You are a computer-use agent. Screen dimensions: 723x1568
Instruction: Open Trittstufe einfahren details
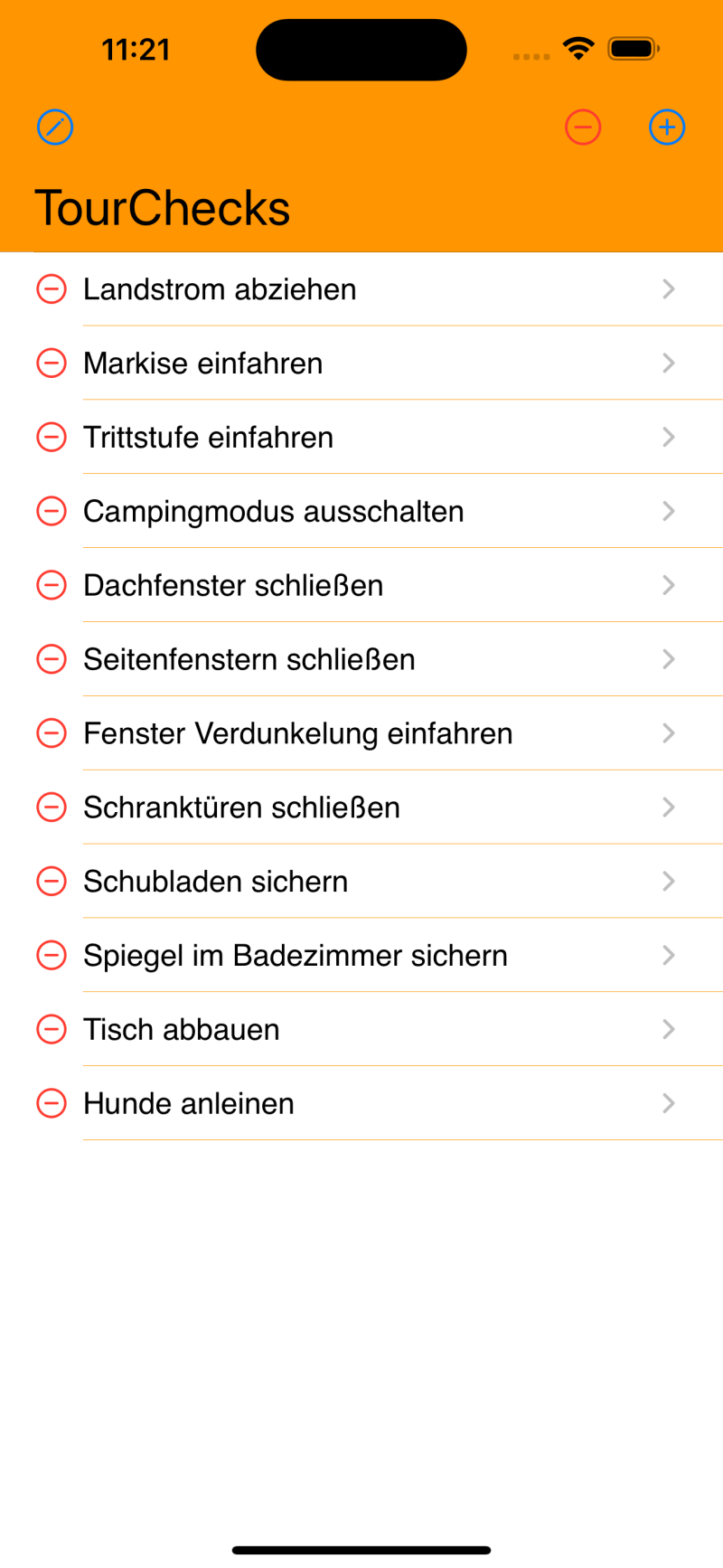click(361, 438)
